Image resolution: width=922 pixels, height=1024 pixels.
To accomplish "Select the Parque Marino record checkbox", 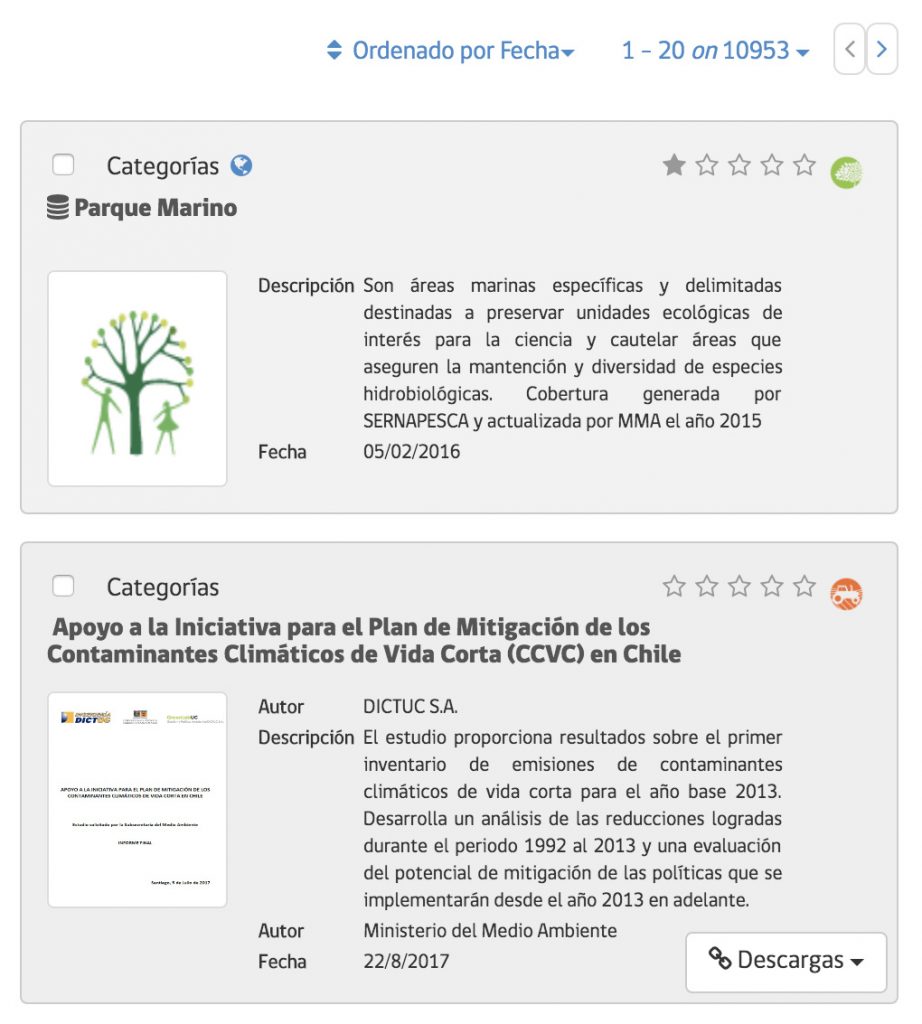I will coord(63,165).
